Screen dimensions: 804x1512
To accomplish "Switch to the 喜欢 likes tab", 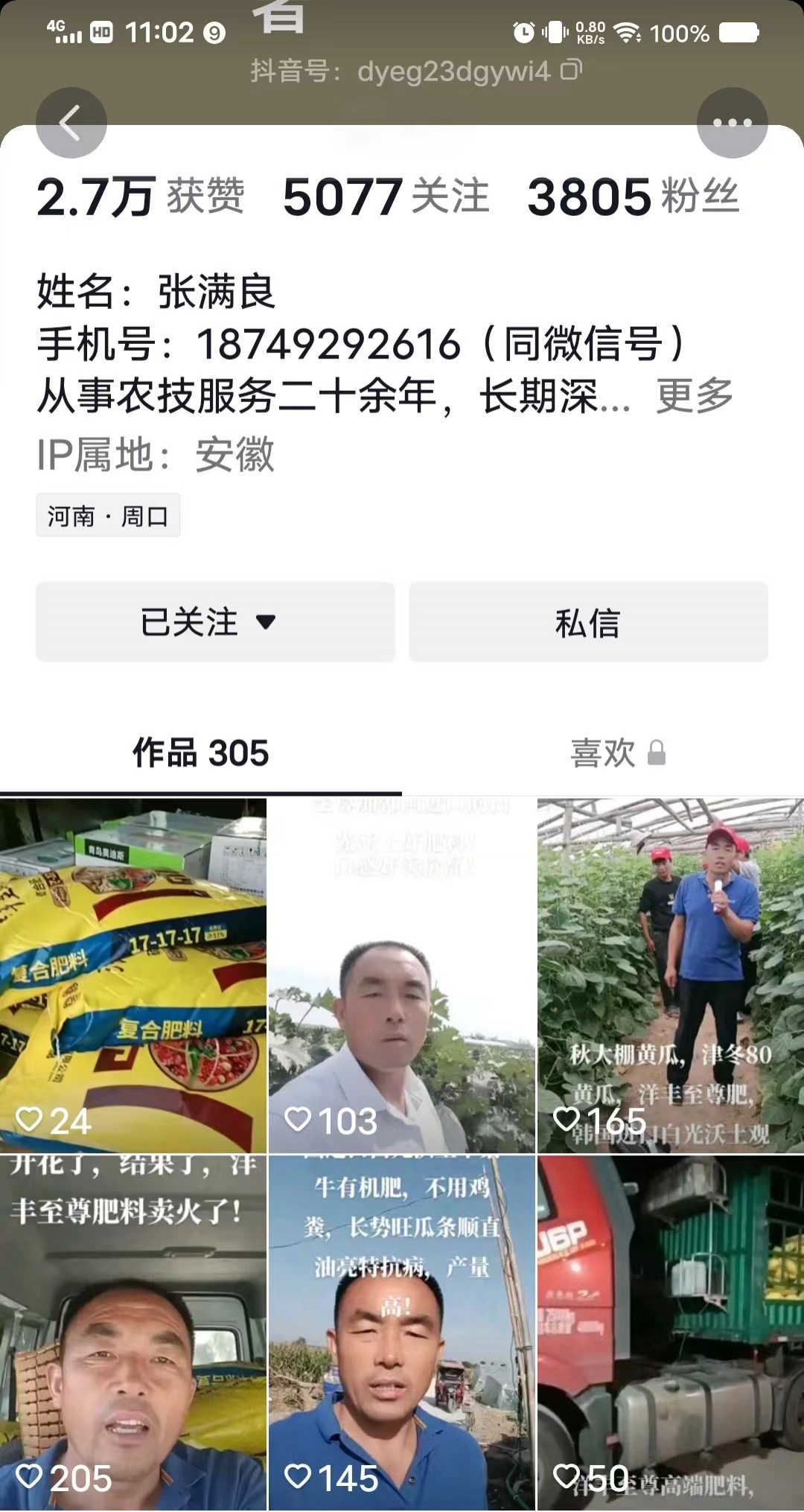I will point(603,753).
